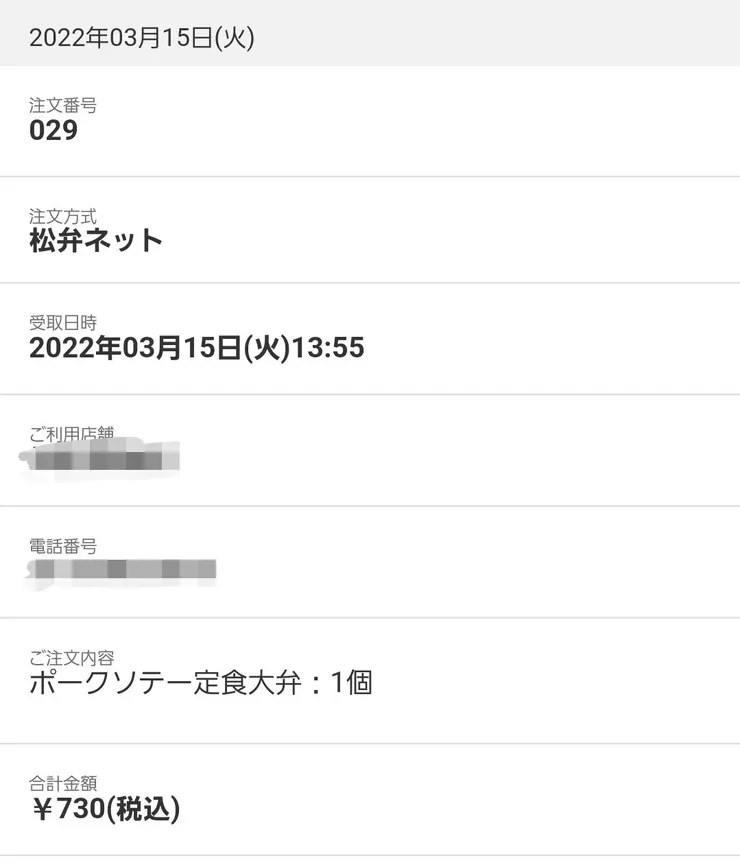This screenshot has height=865, width=740.
Task: Select the pickup time 13:55 entry
Action: pyautogui.click(x=332, y=349)
